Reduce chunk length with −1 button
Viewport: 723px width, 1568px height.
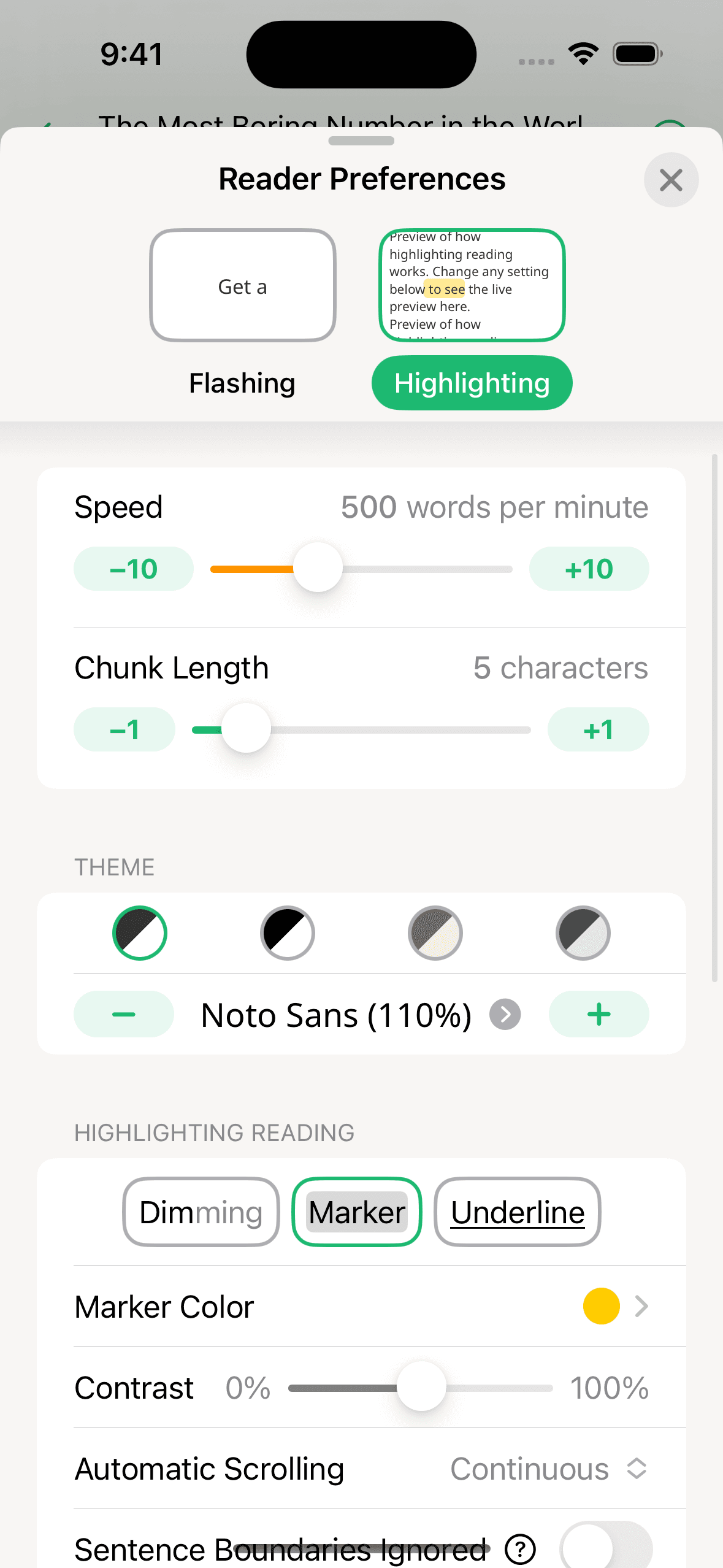click(x=124, y=729)
